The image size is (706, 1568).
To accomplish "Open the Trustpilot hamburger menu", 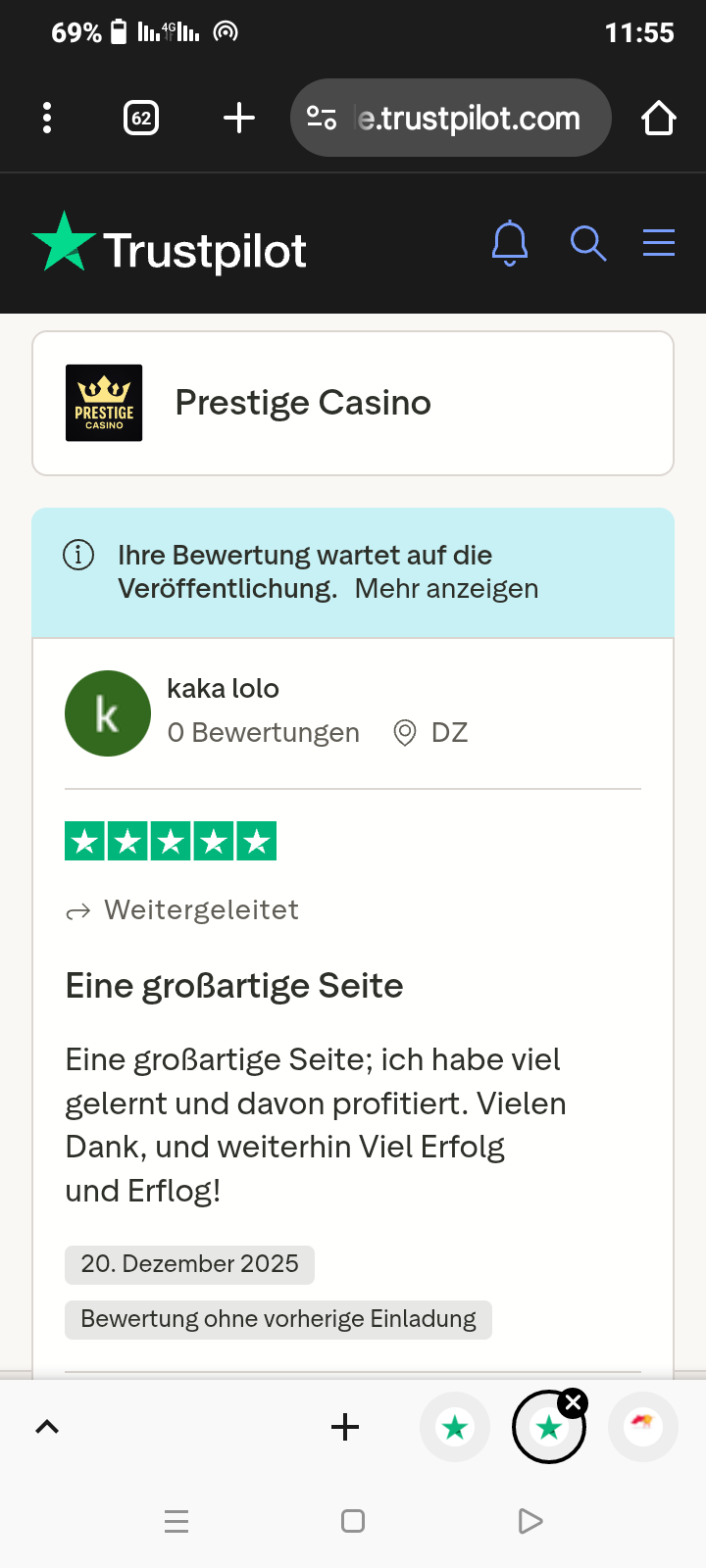I will click(x=659, y=242).
